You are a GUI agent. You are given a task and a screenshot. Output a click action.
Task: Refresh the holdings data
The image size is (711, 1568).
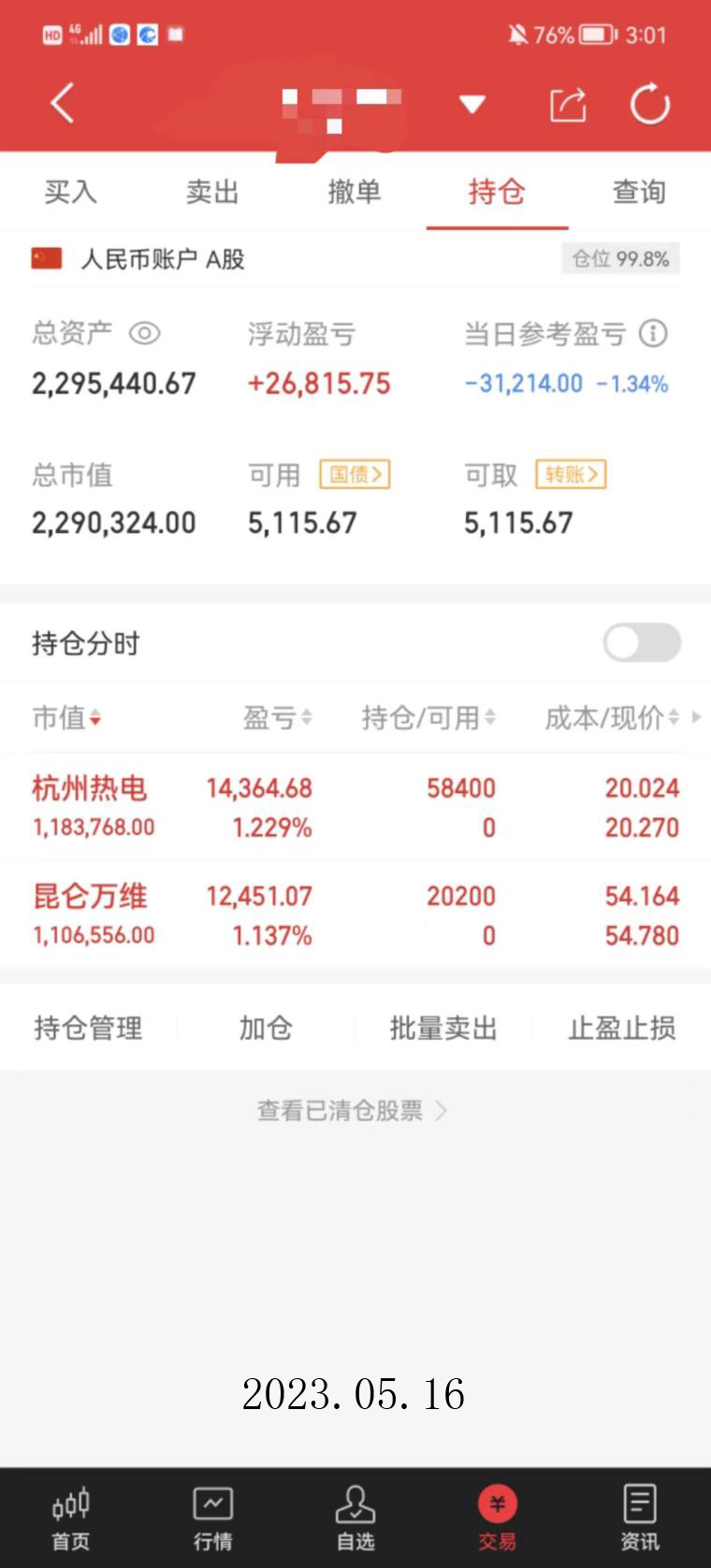point(650,104)
